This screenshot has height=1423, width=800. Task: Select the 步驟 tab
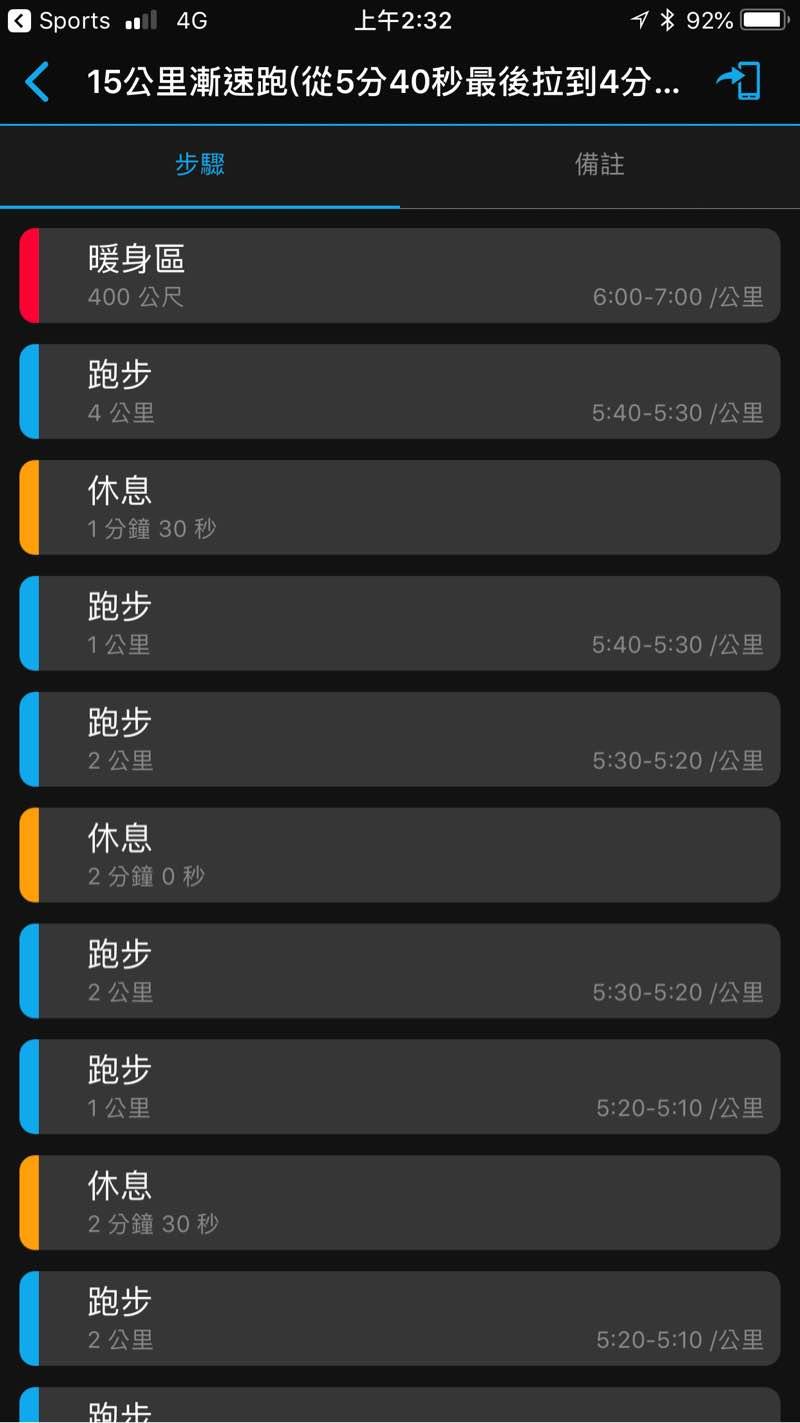click(200, 165)
